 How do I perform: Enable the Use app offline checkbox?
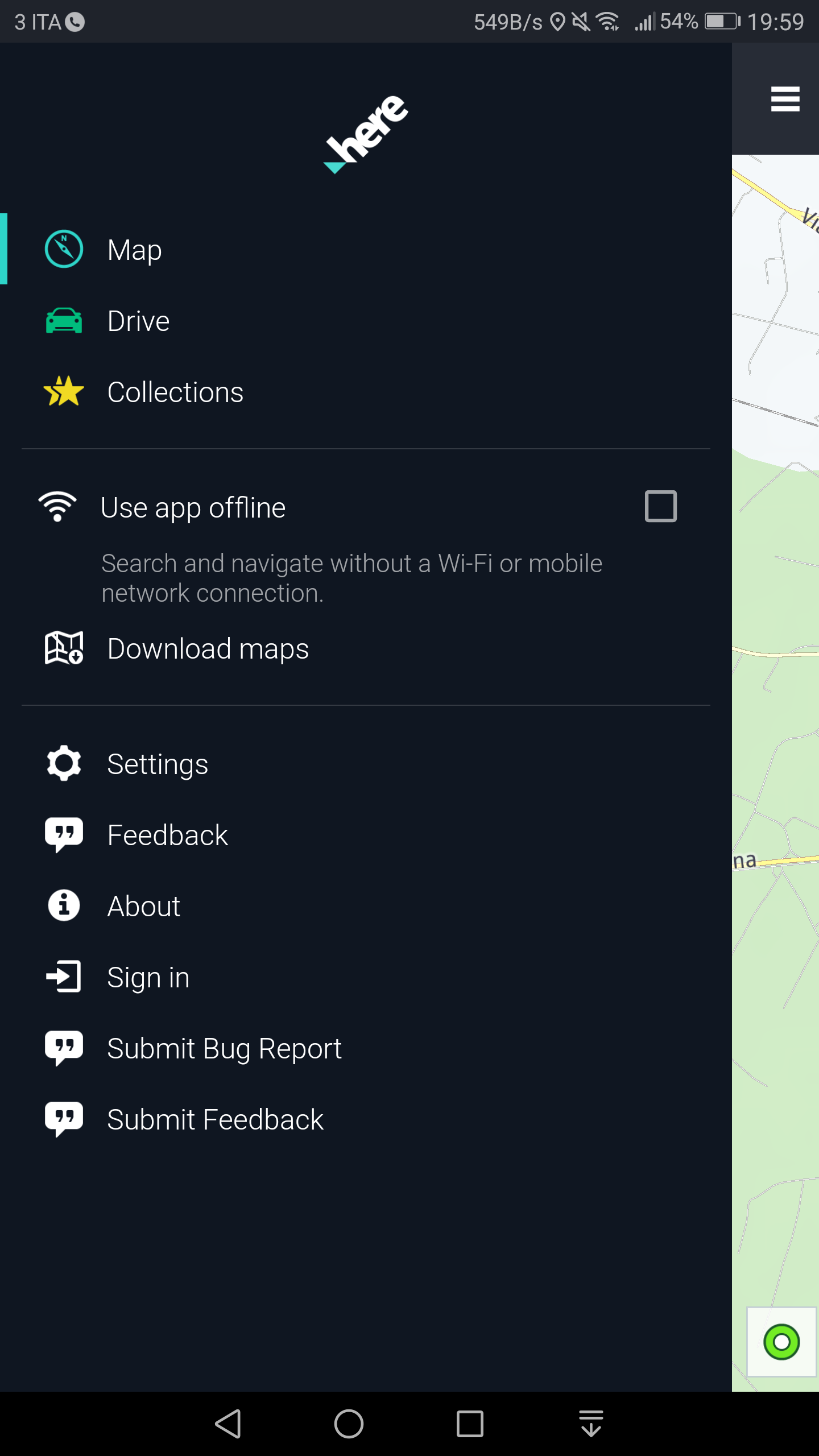coord(661,506)
